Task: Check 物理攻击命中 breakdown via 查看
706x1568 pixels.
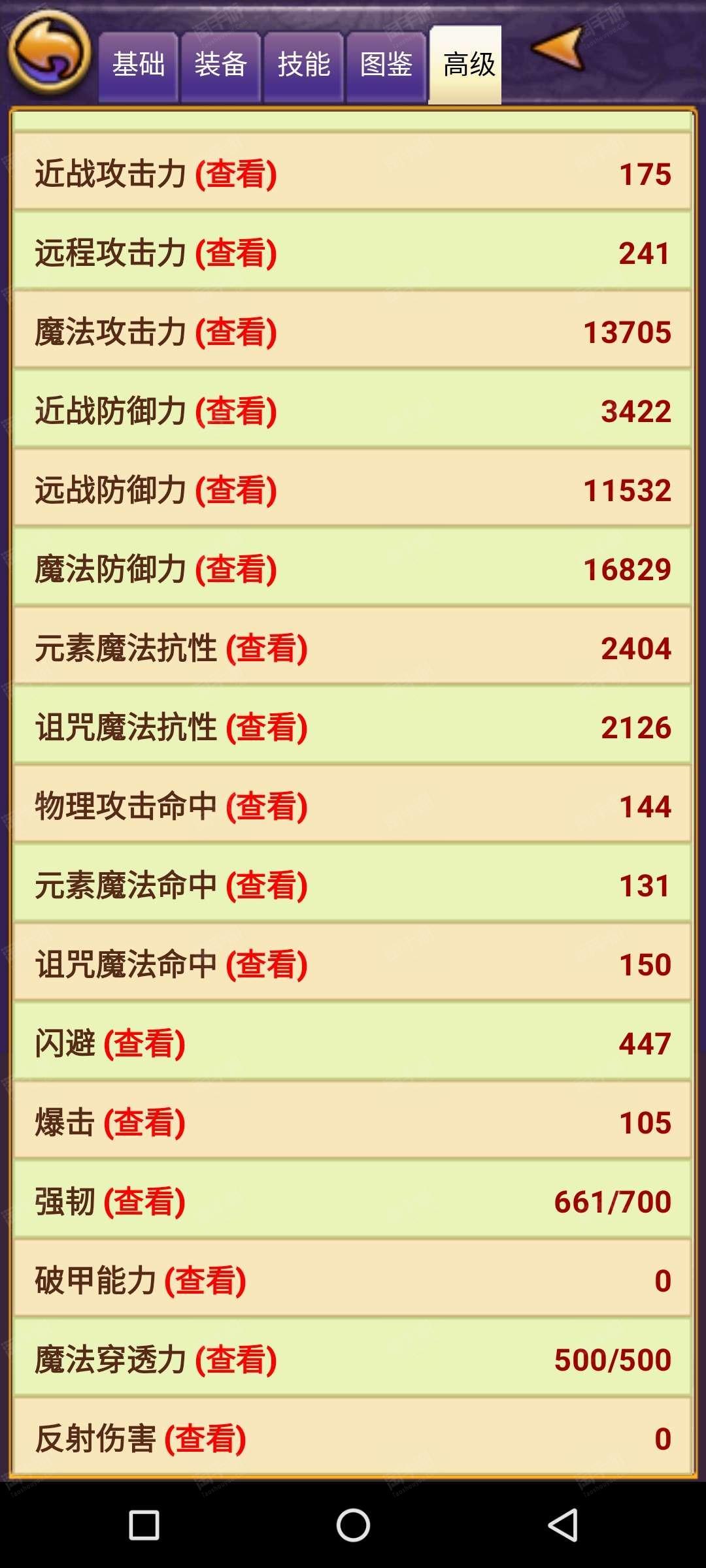Action: 267,806
